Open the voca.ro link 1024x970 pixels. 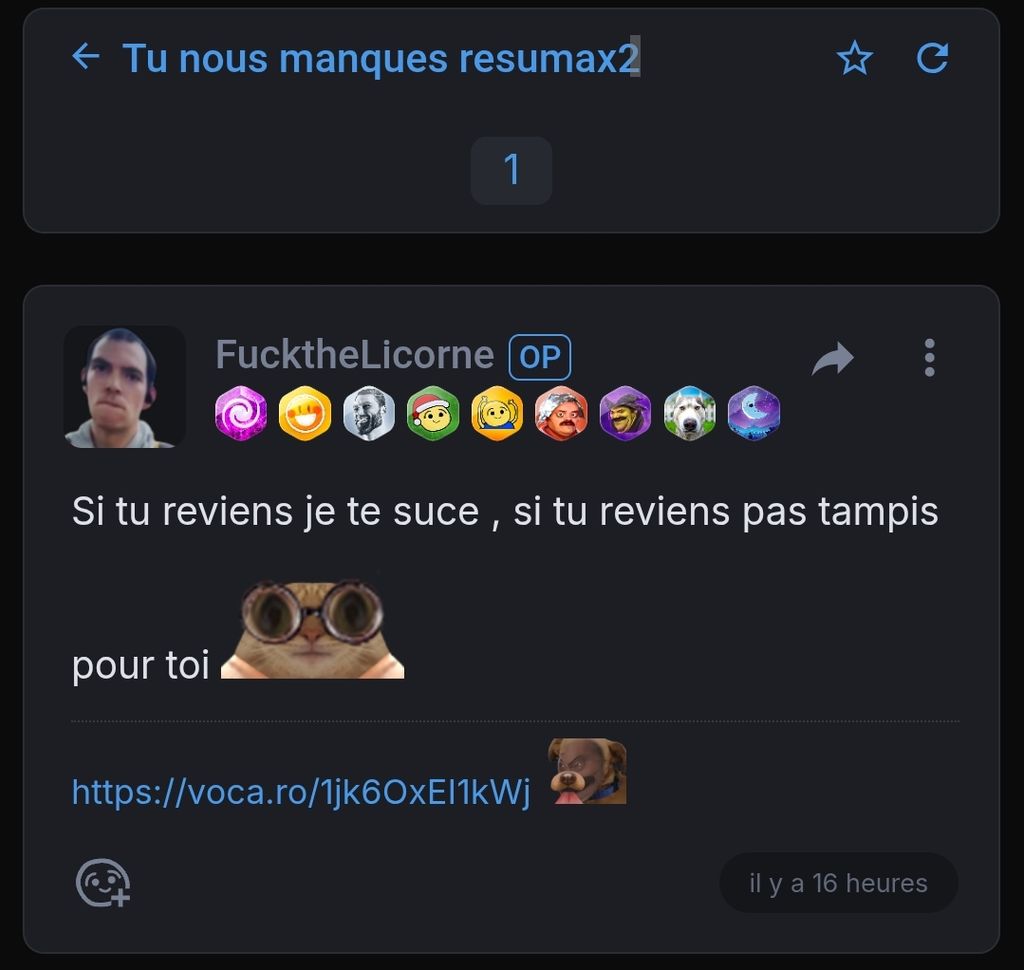(301, 792)
